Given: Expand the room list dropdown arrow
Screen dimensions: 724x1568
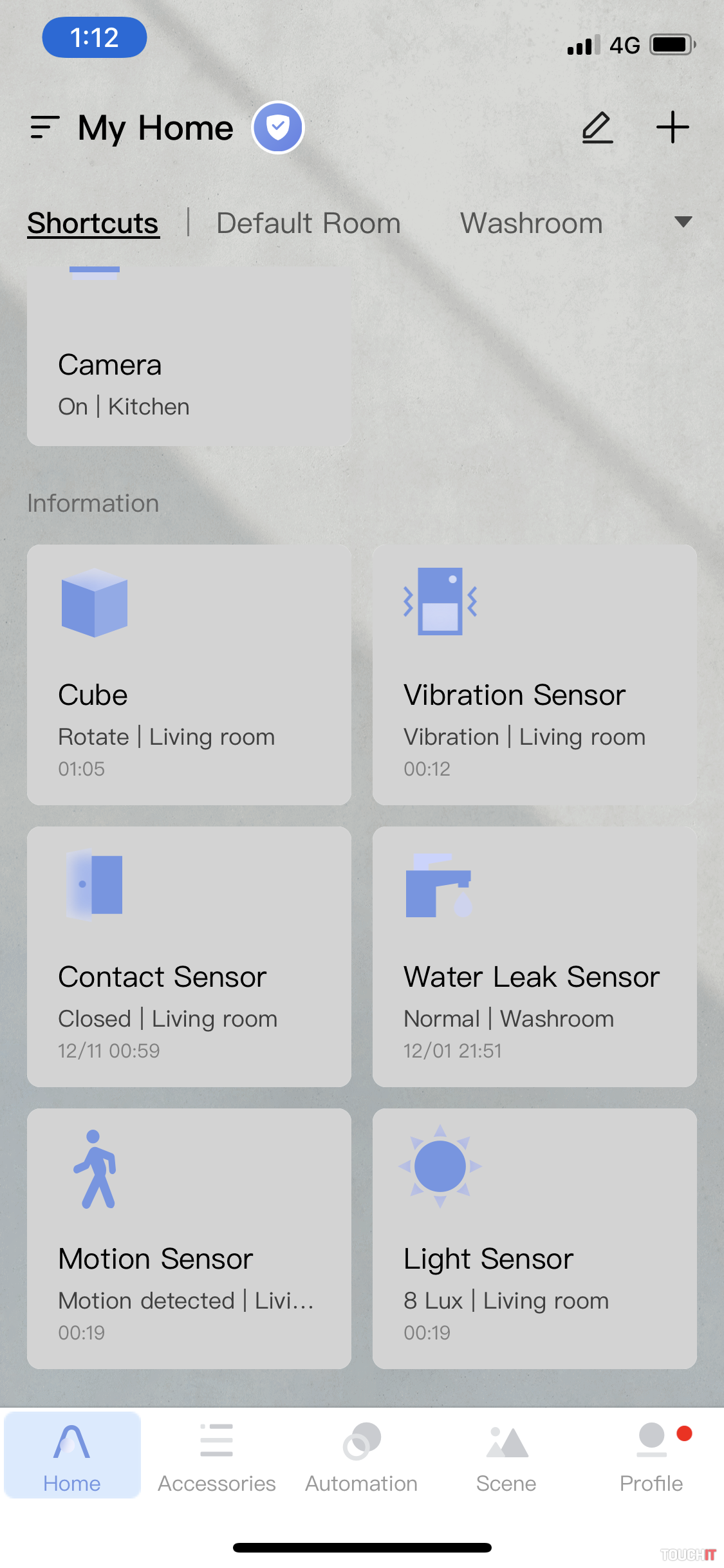Looking at the screenshot, I should coord(683,222).
